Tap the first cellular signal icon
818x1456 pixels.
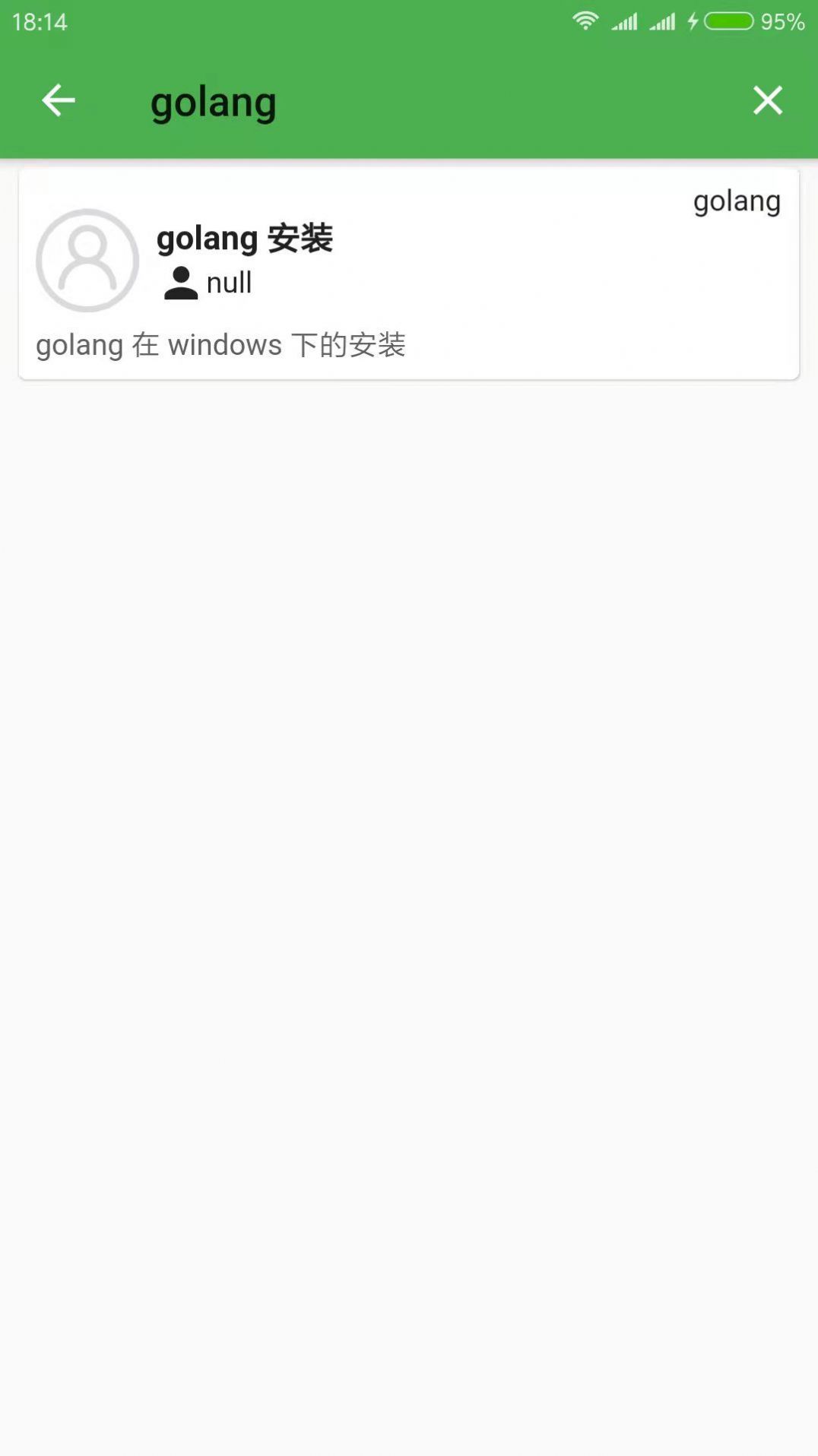coord(625,21)
